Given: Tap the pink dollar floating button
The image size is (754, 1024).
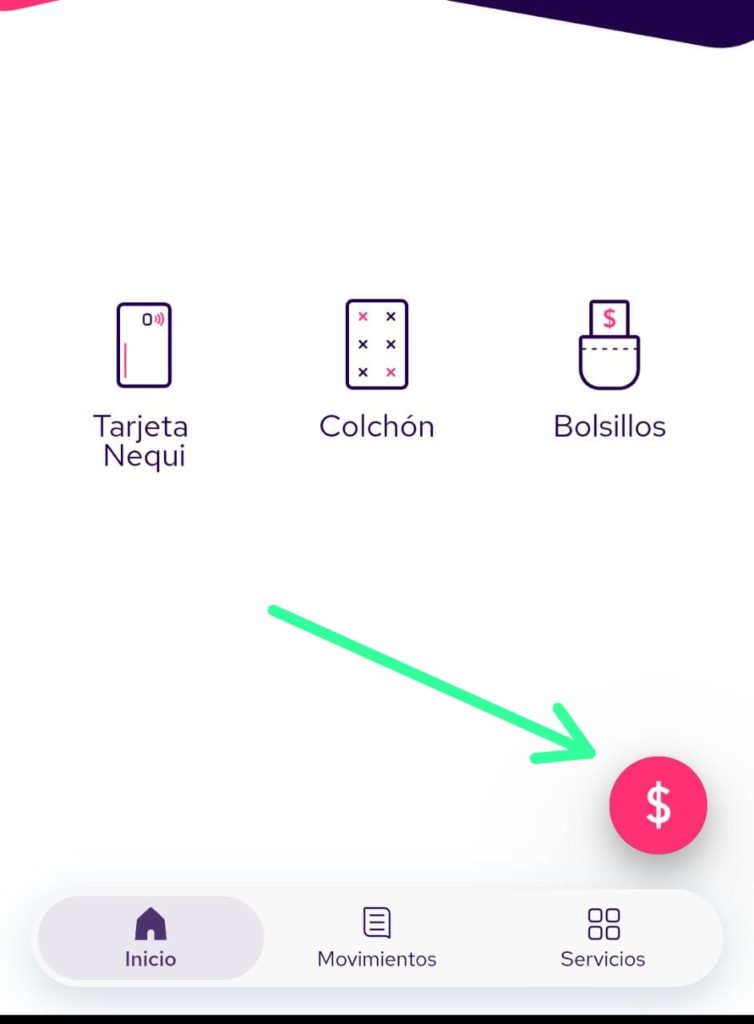Looking at the screenshot, I should 658,805.
